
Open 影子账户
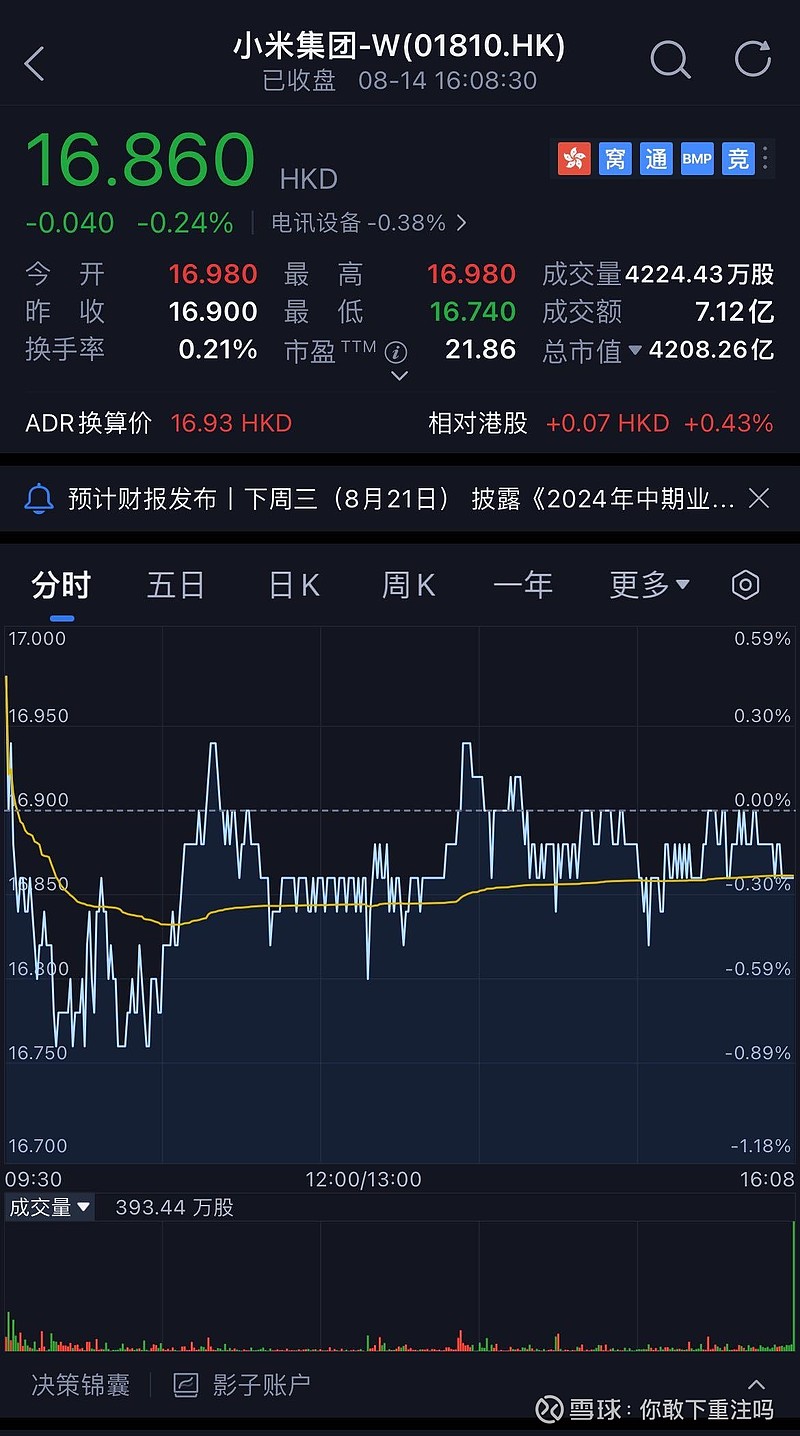[x=242, y=1385]
